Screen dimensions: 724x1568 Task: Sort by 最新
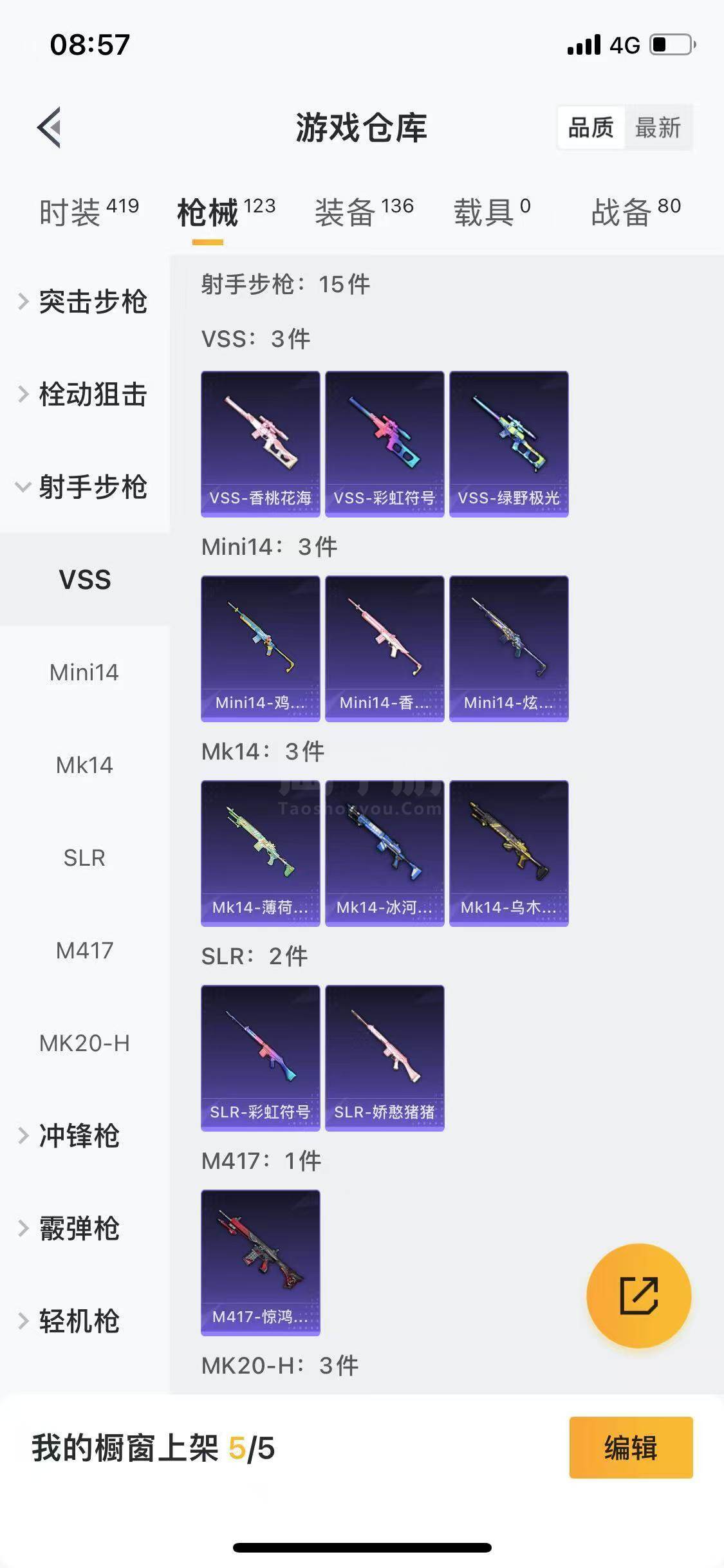click(x=657, y=127)
